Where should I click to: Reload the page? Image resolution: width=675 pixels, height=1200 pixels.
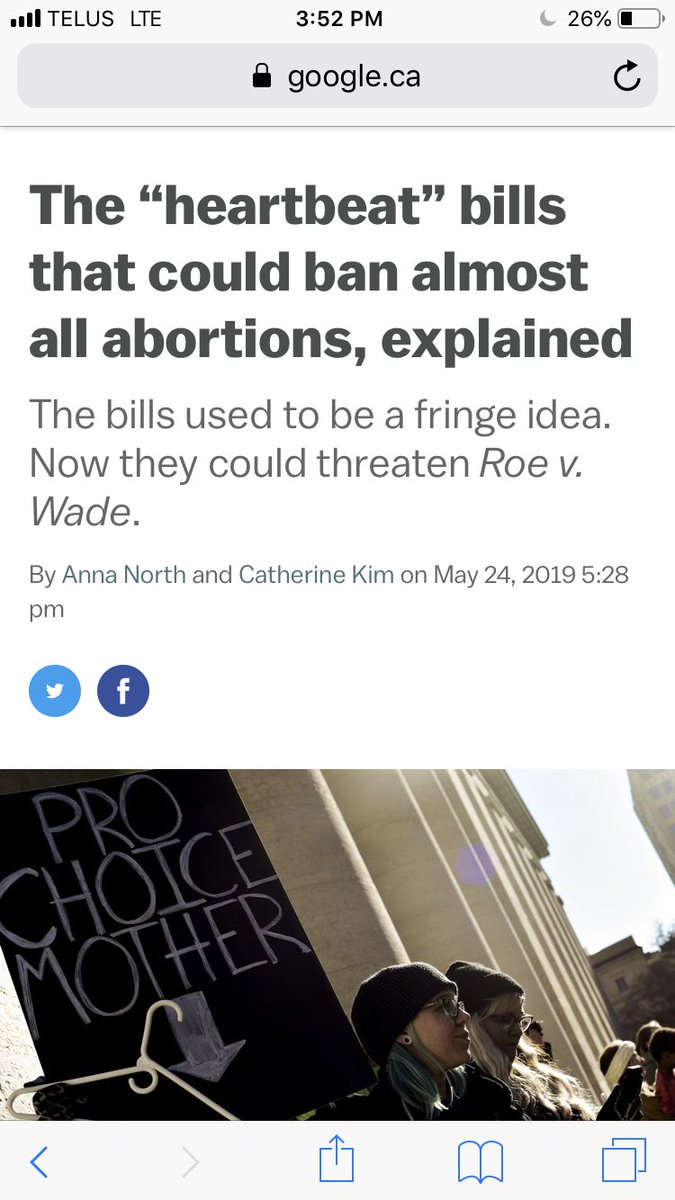click(627, 76)
